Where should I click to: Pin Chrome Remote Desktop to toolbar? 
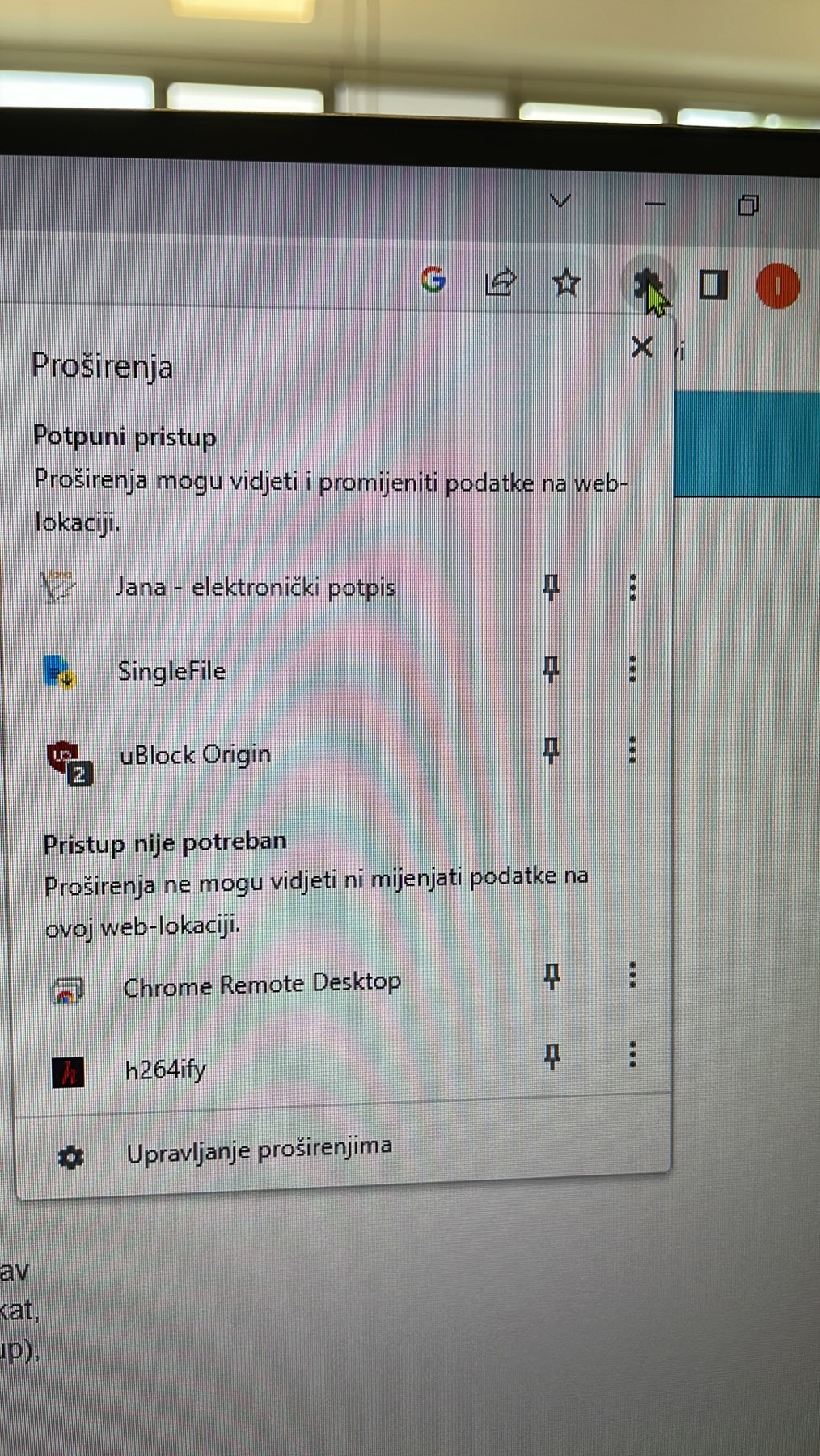[552, 977]
